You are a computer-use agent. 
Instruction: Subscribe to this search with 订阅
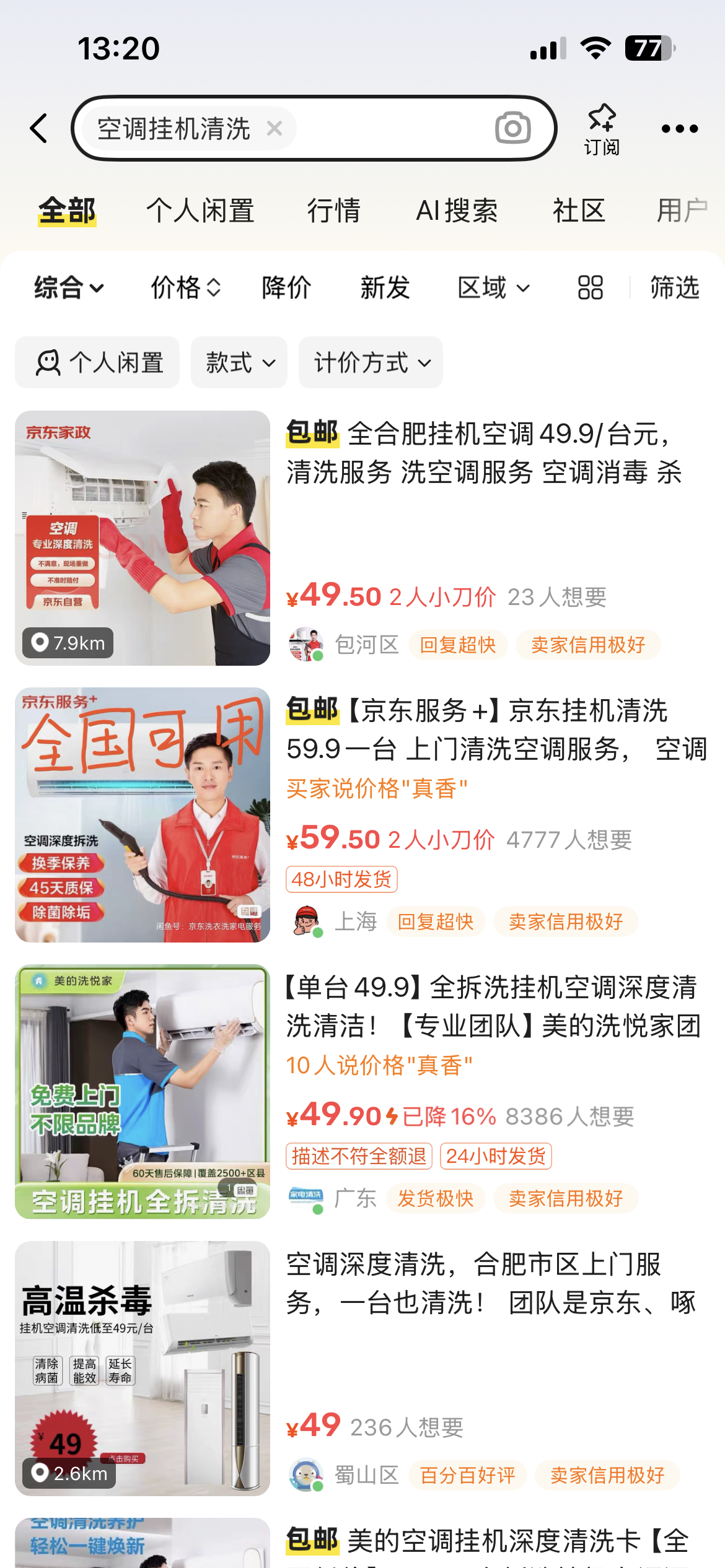[x=602, y=129]
